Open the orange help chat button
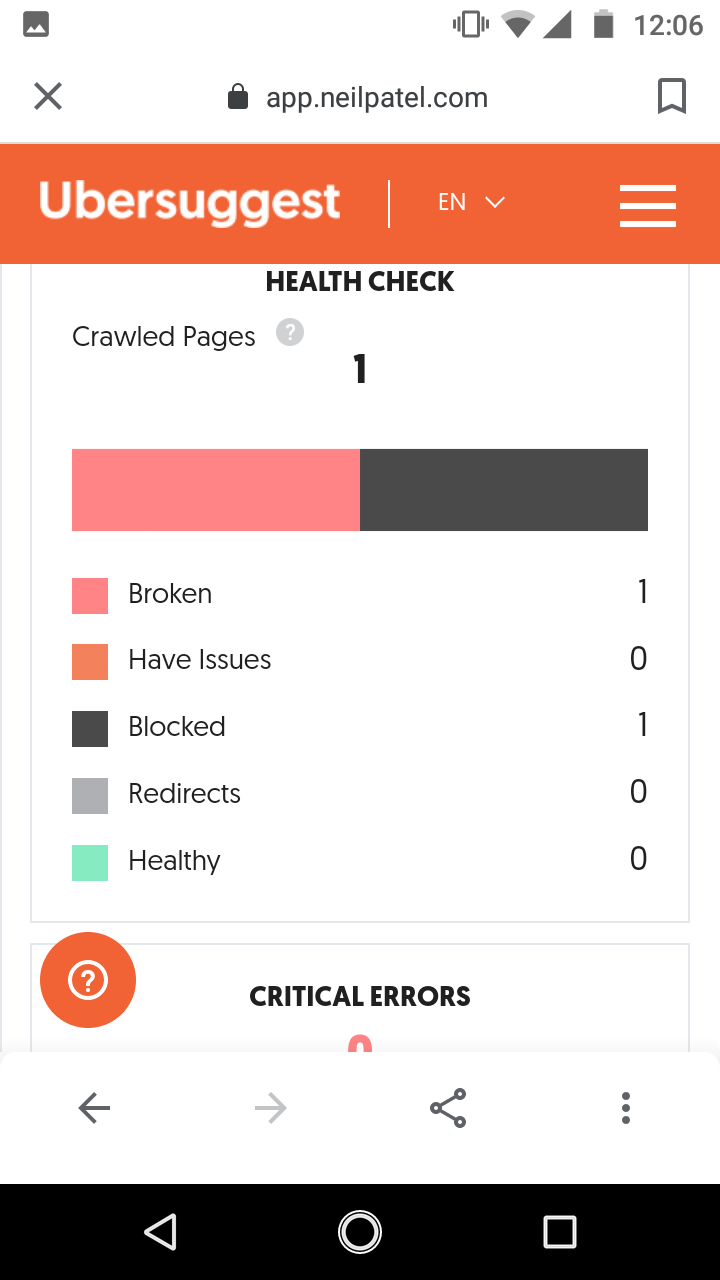Viewport: 720px width, 1280px height. pos(88,980)
